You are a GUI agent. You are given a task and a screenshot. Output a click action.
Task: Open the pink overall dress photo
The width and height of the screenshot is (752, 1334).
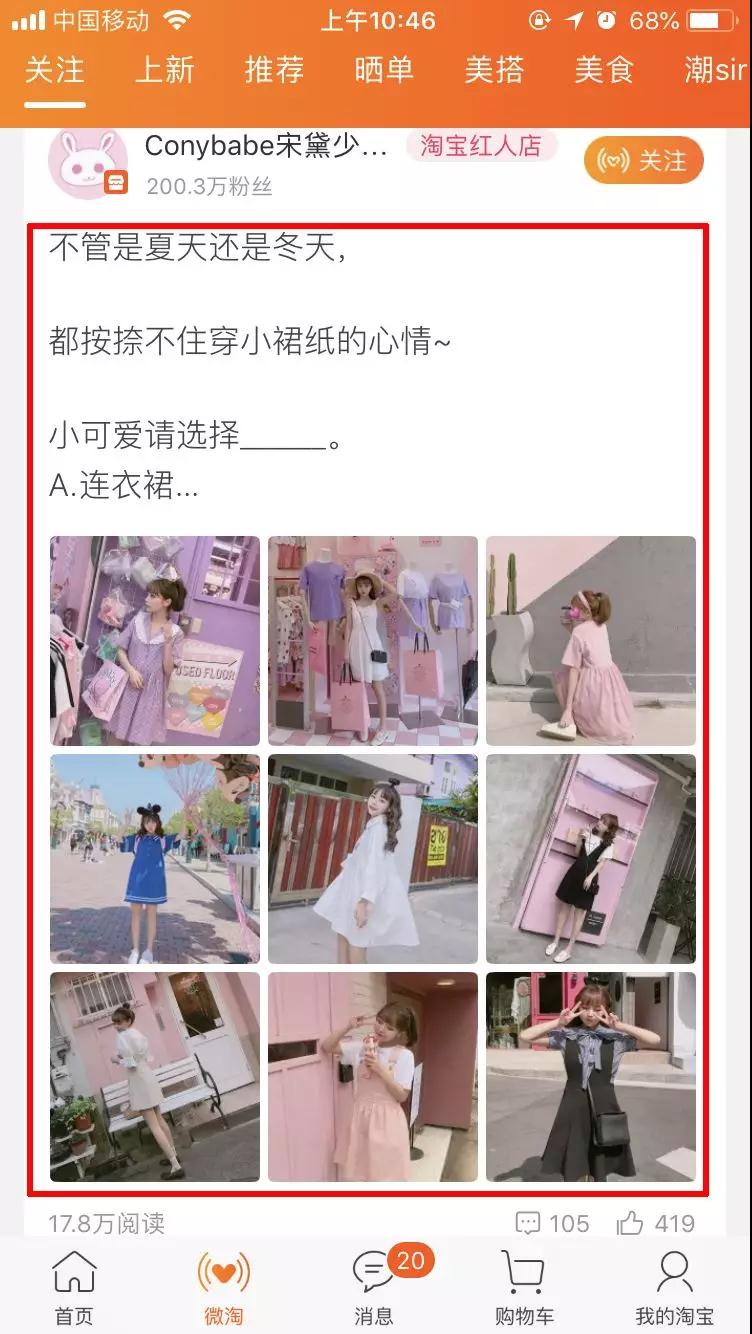click(373, 1077)
